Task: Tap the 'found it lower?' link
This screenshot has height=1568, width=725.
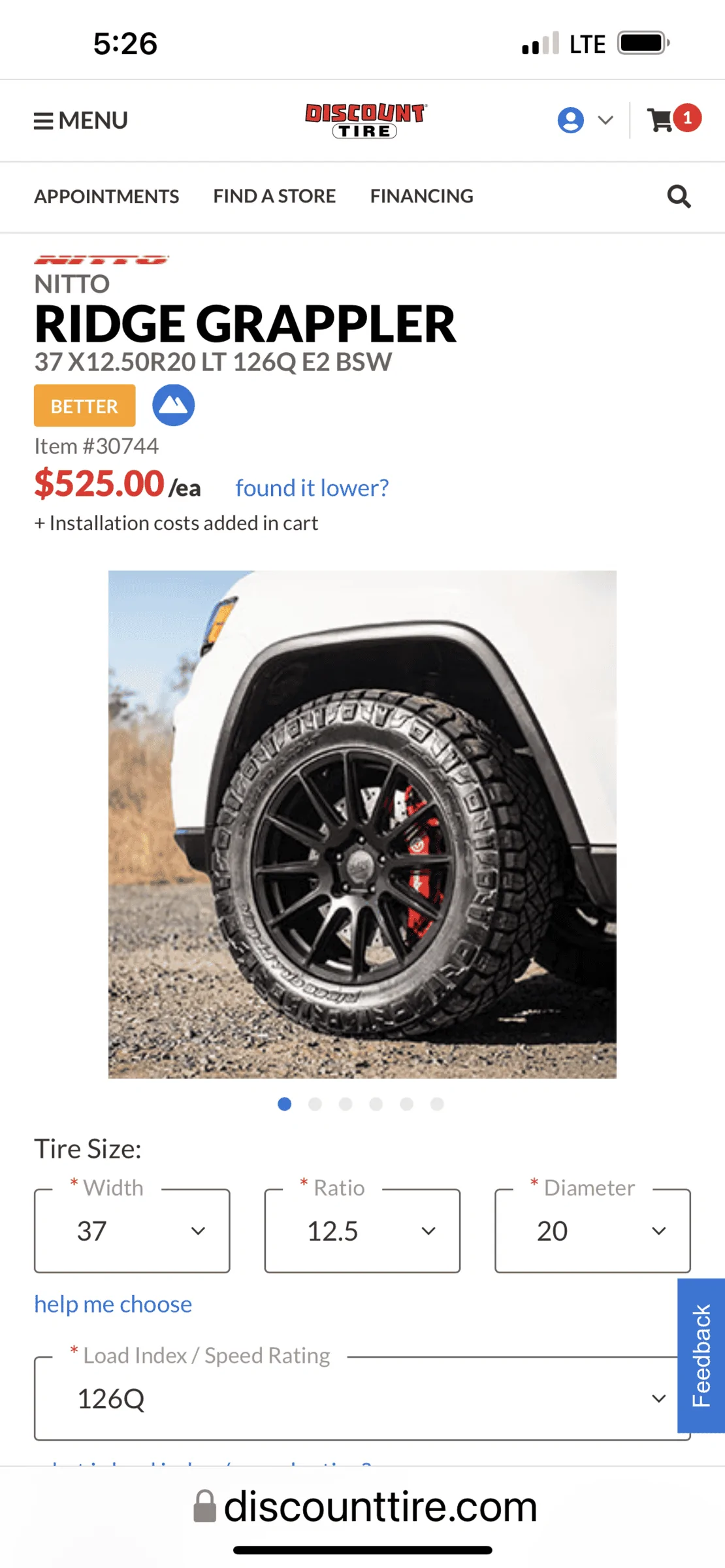Action: [312, 488]
